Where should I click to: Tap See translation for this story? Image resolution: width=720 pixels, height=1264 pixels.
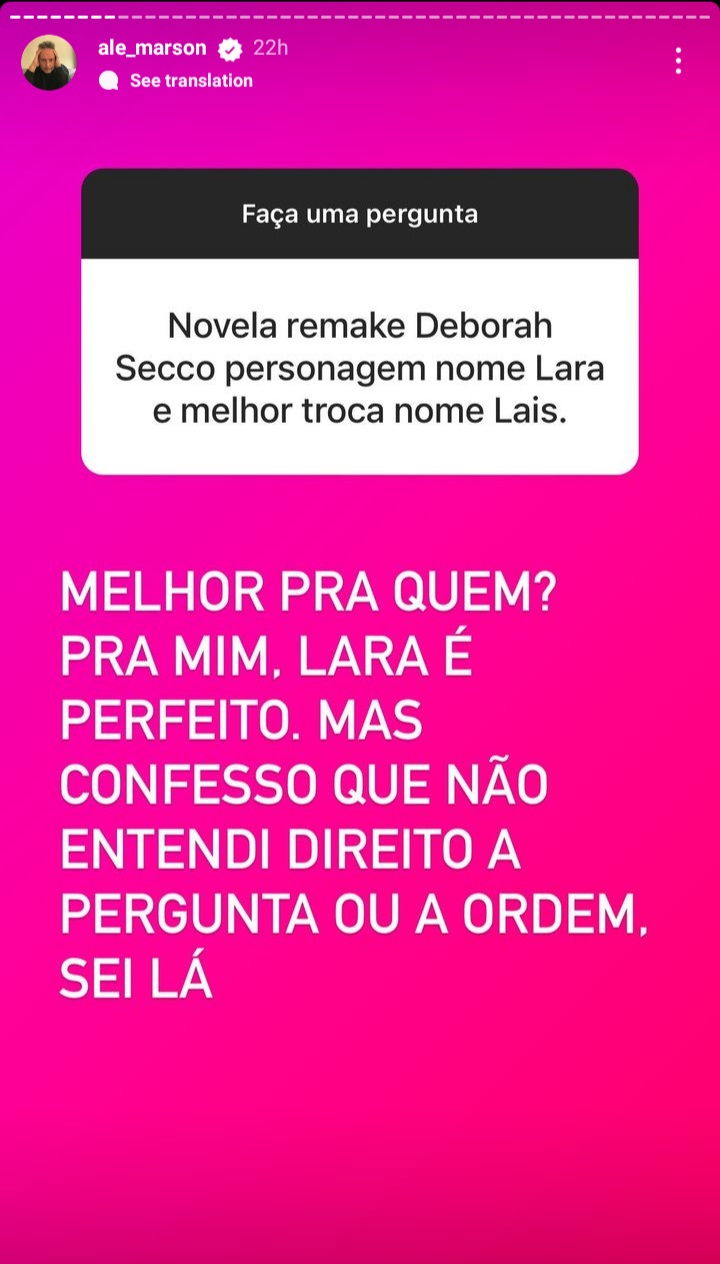click(x=190, y=81)
